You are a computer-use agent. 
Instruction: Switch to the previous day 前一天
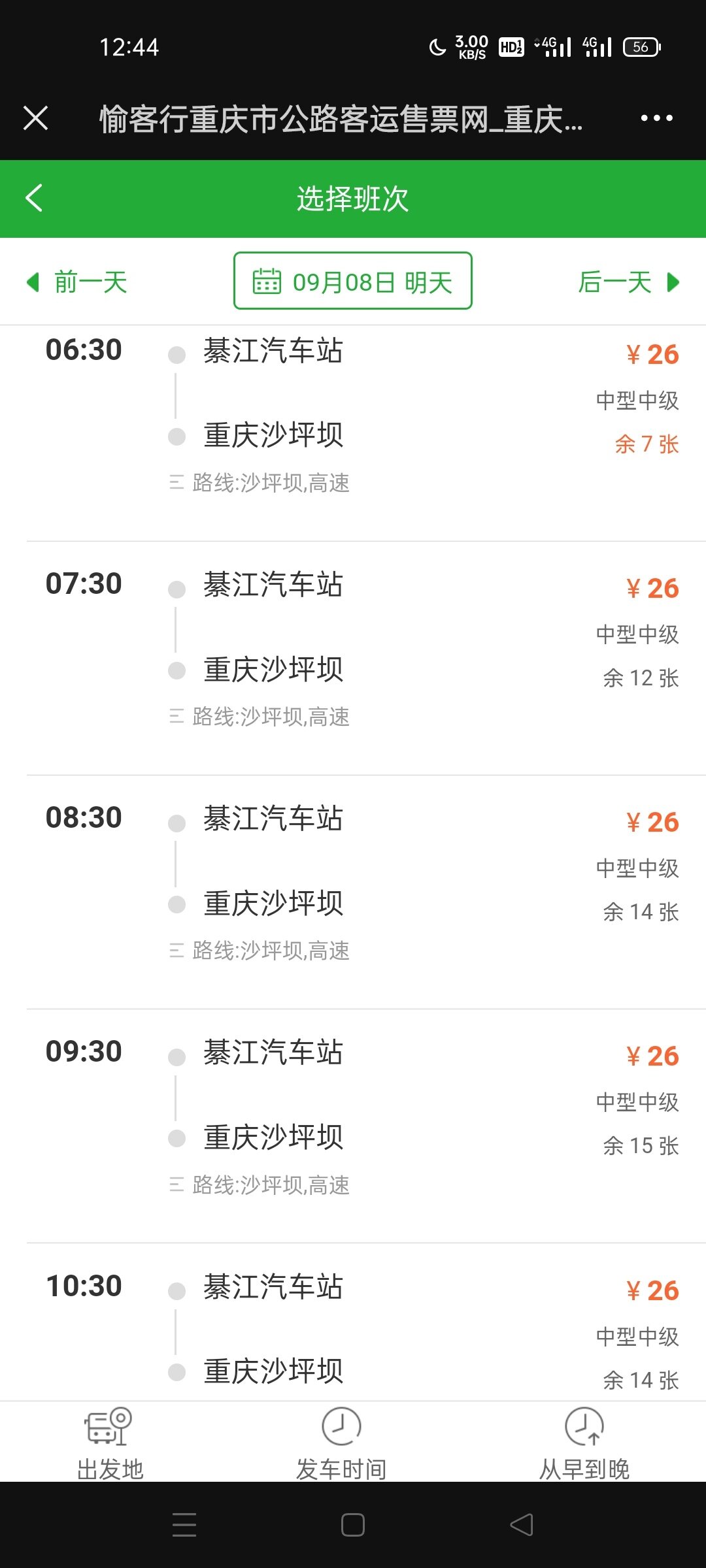pos(77,282)
